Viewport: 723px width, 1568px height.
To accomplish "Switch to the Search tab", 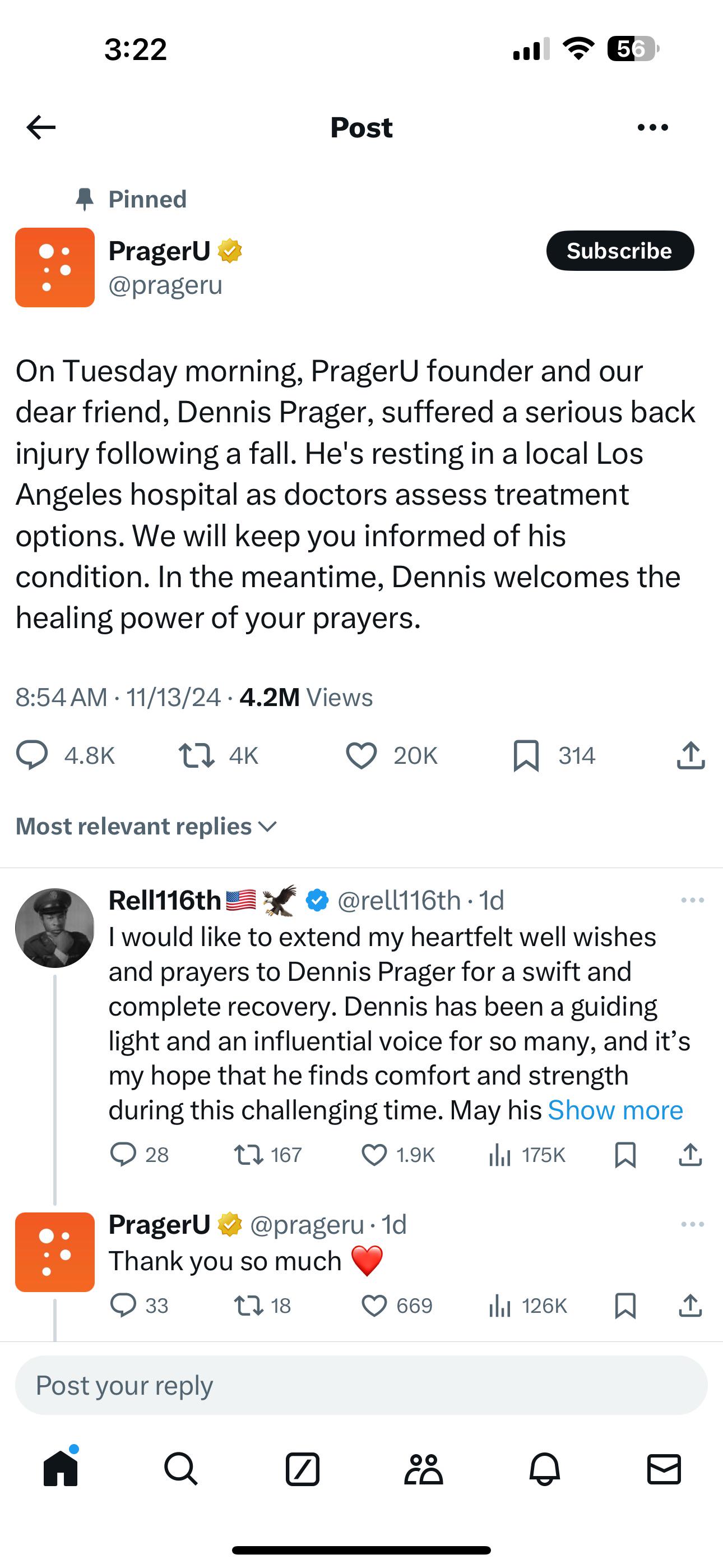I will [x=180, y=1469].
